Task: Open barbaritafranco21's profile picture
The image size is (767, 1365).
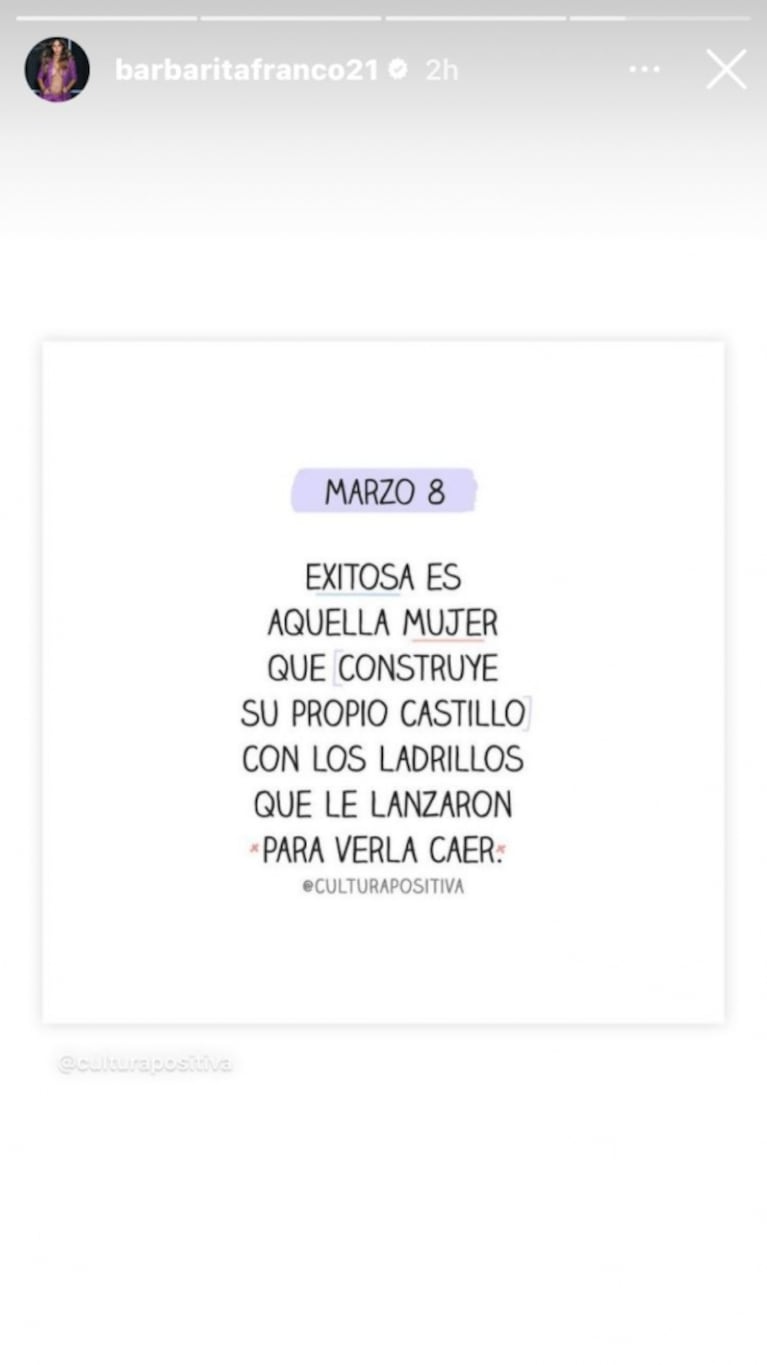Action: (57, 70)
